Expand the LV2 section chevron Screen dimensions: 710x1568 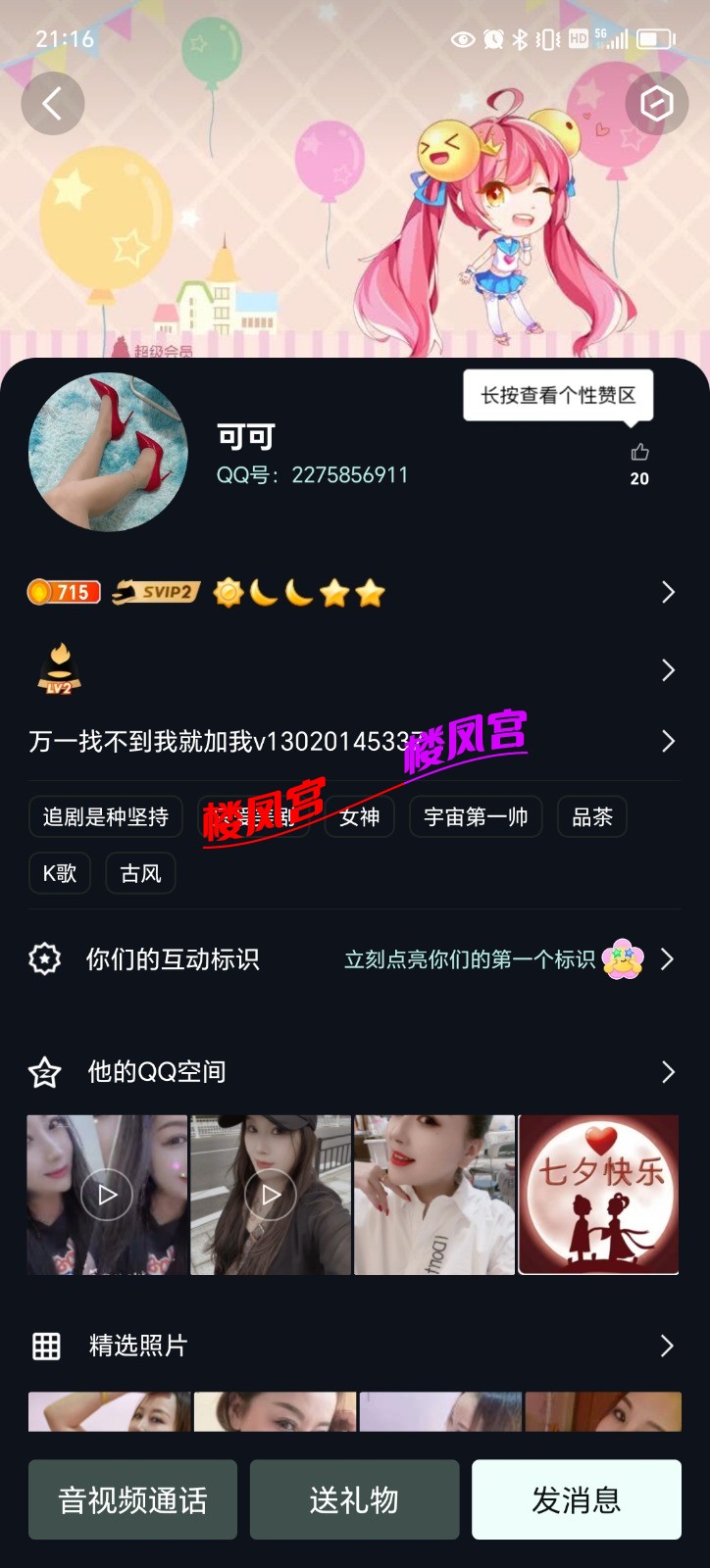point(669,668)
